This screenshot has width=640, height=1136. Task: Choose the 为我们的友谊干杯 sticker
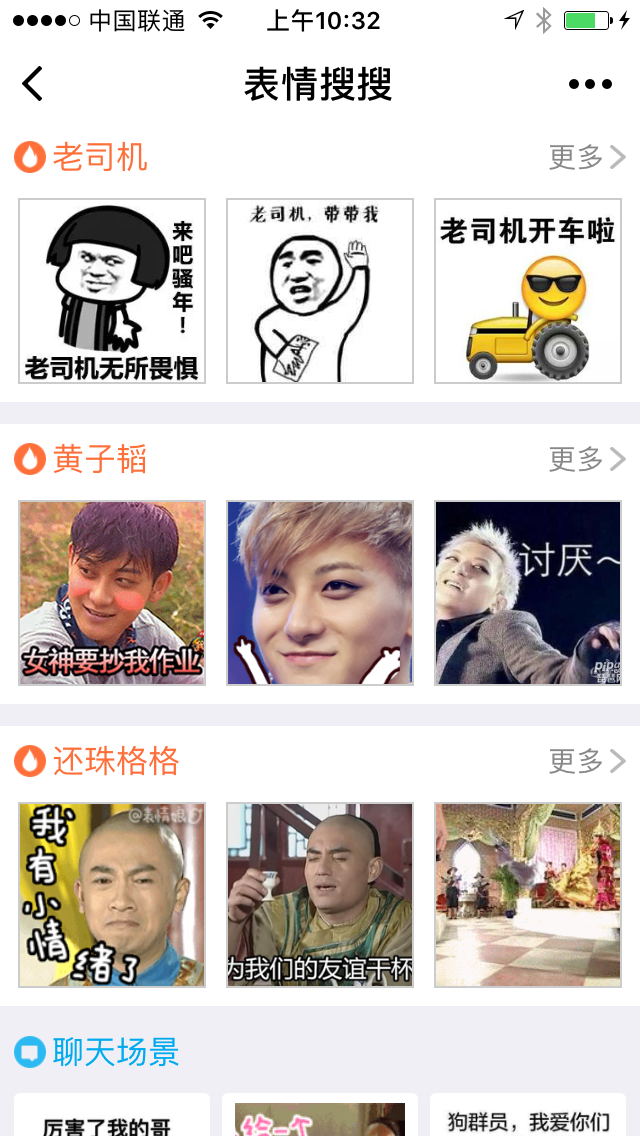[320, 895]
